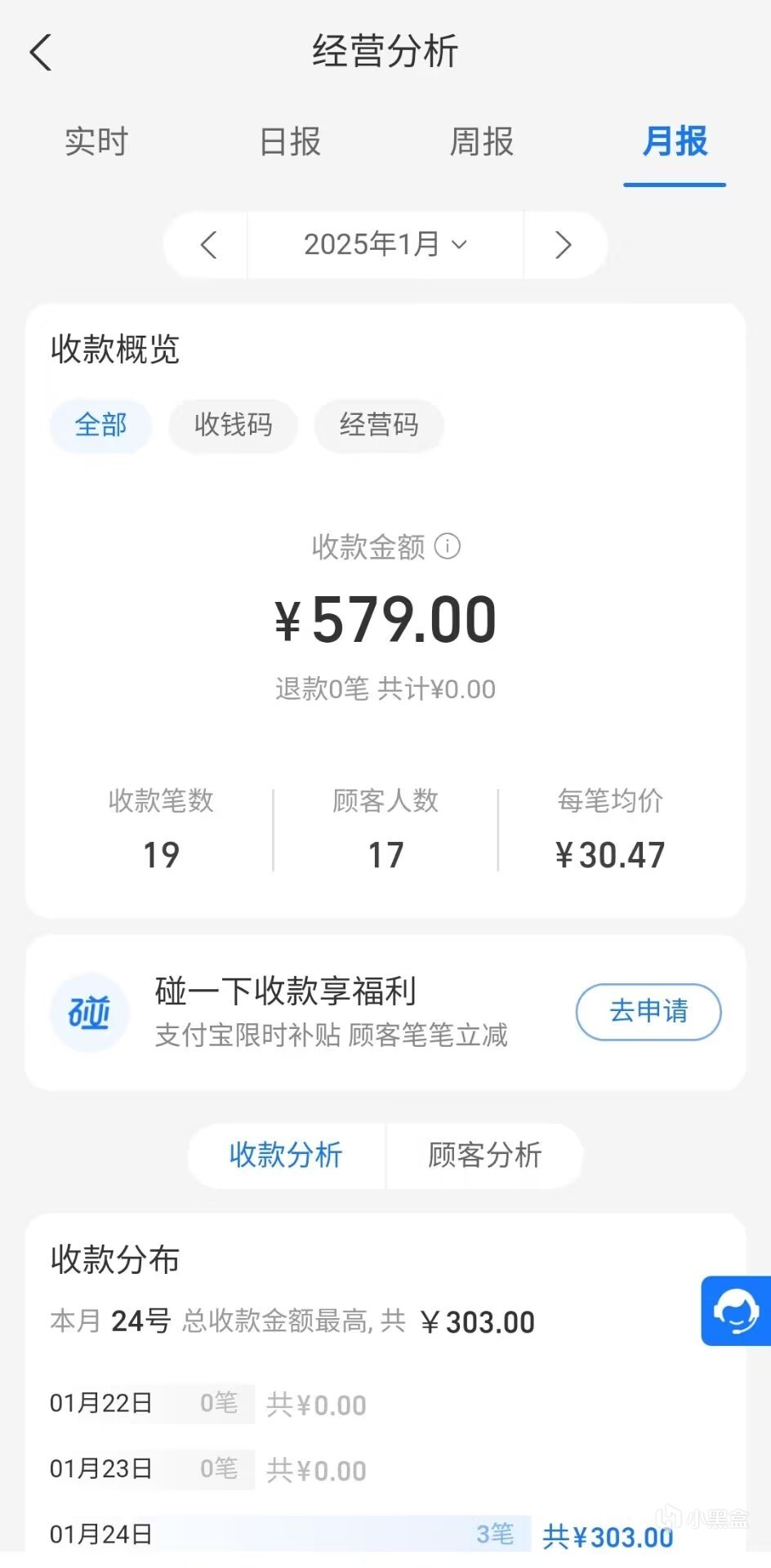
Task: Select the 全部 filter chip
Action: [101, 425]
